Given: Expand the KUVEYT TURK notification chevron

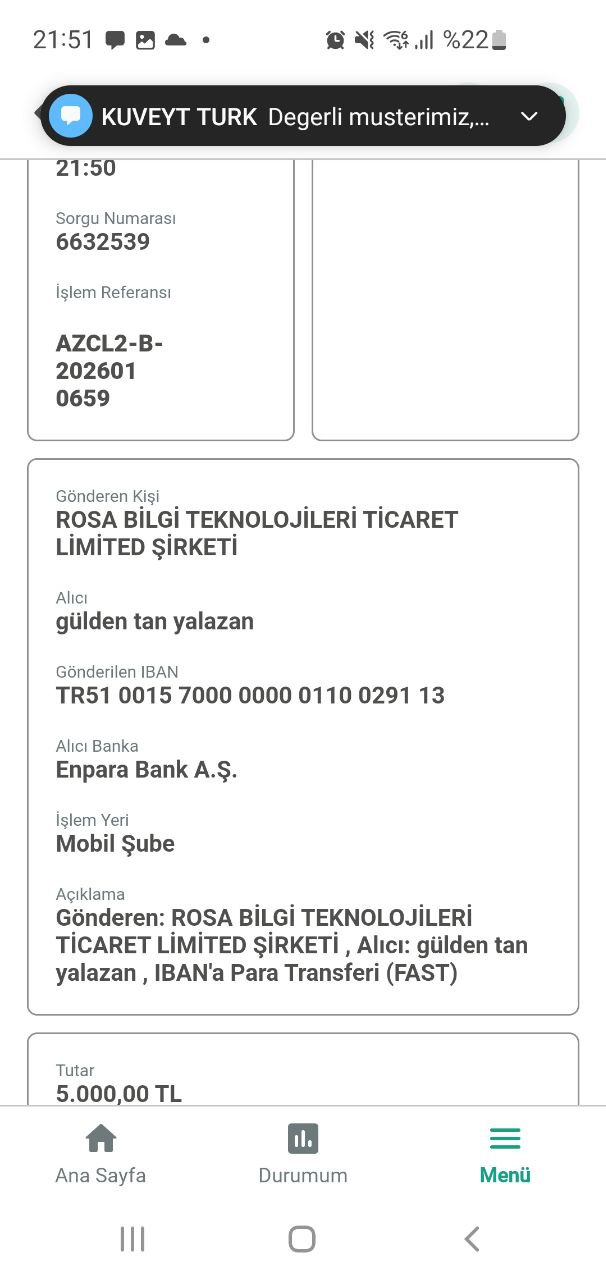Looking at the screenshot, I should 529,117.
